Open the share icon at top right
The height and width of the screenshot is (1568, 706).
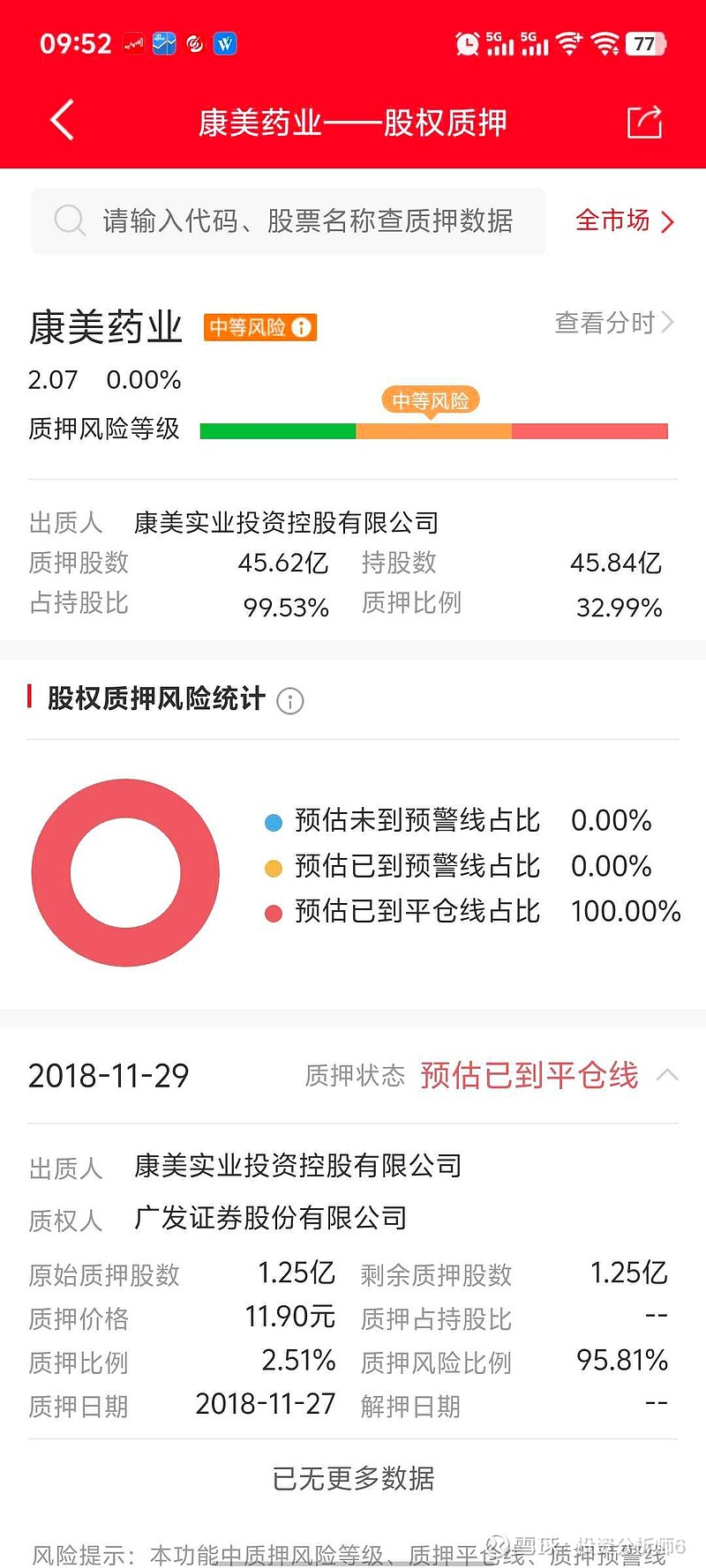coord(645,120)
